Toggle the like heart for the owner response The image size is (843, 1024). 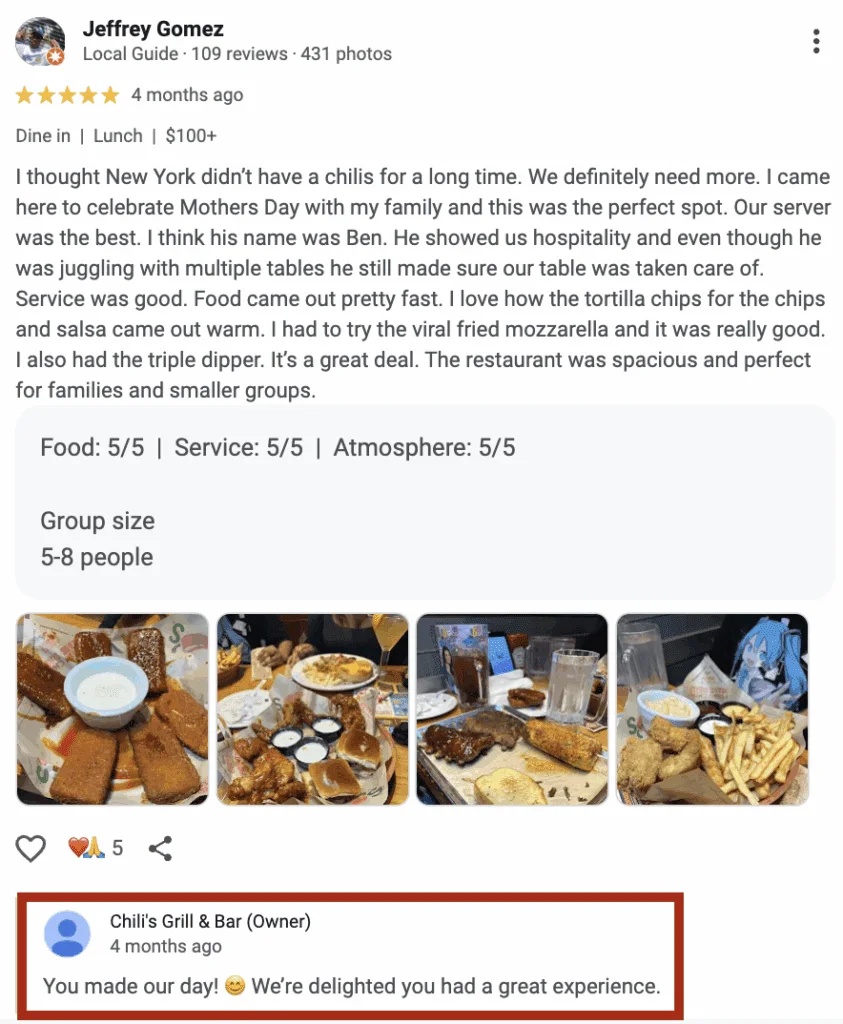pyautogui.click(x=30, y=847)
